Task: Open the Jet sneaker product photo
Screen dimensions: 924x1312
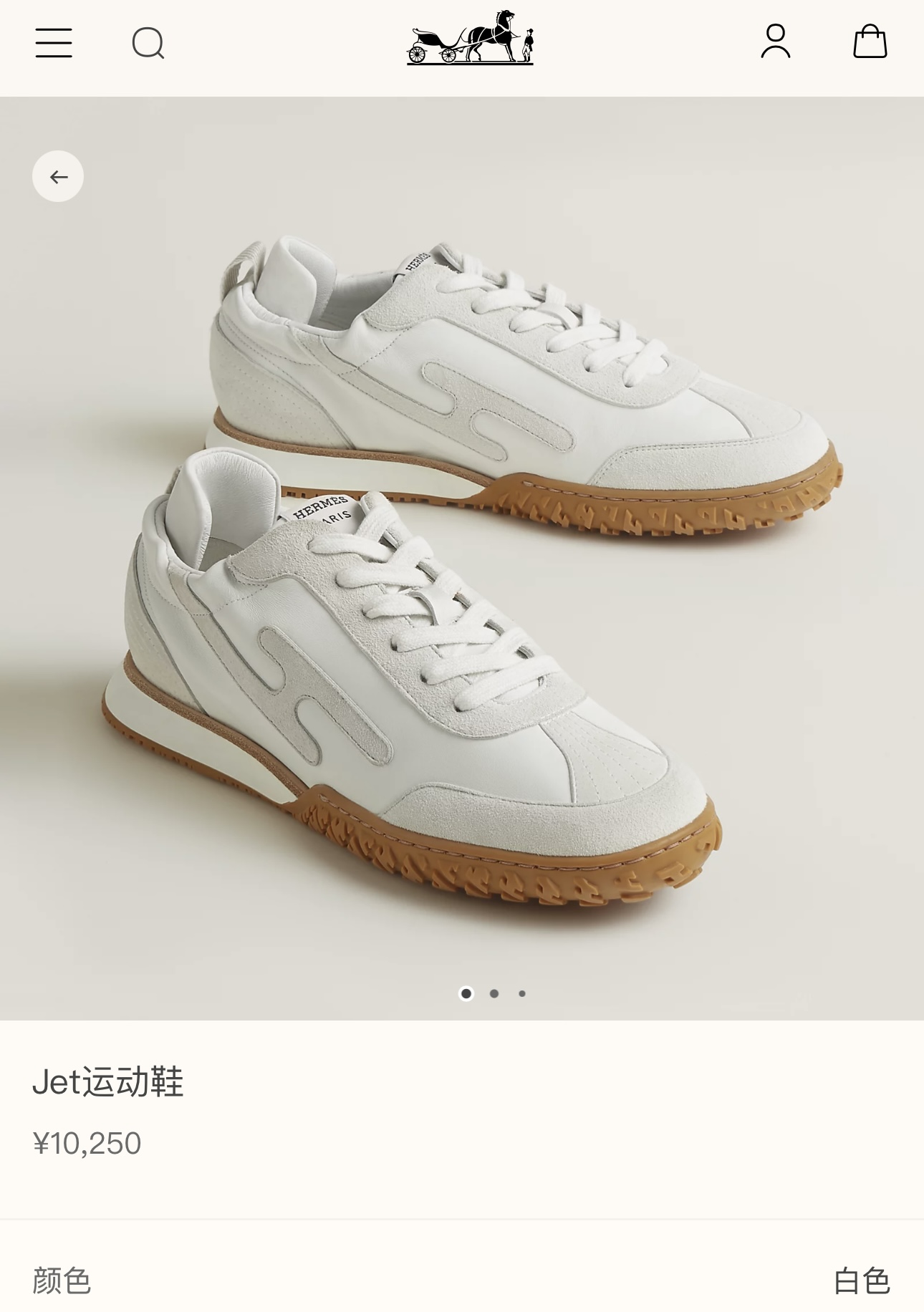Action: click(462, 559)
